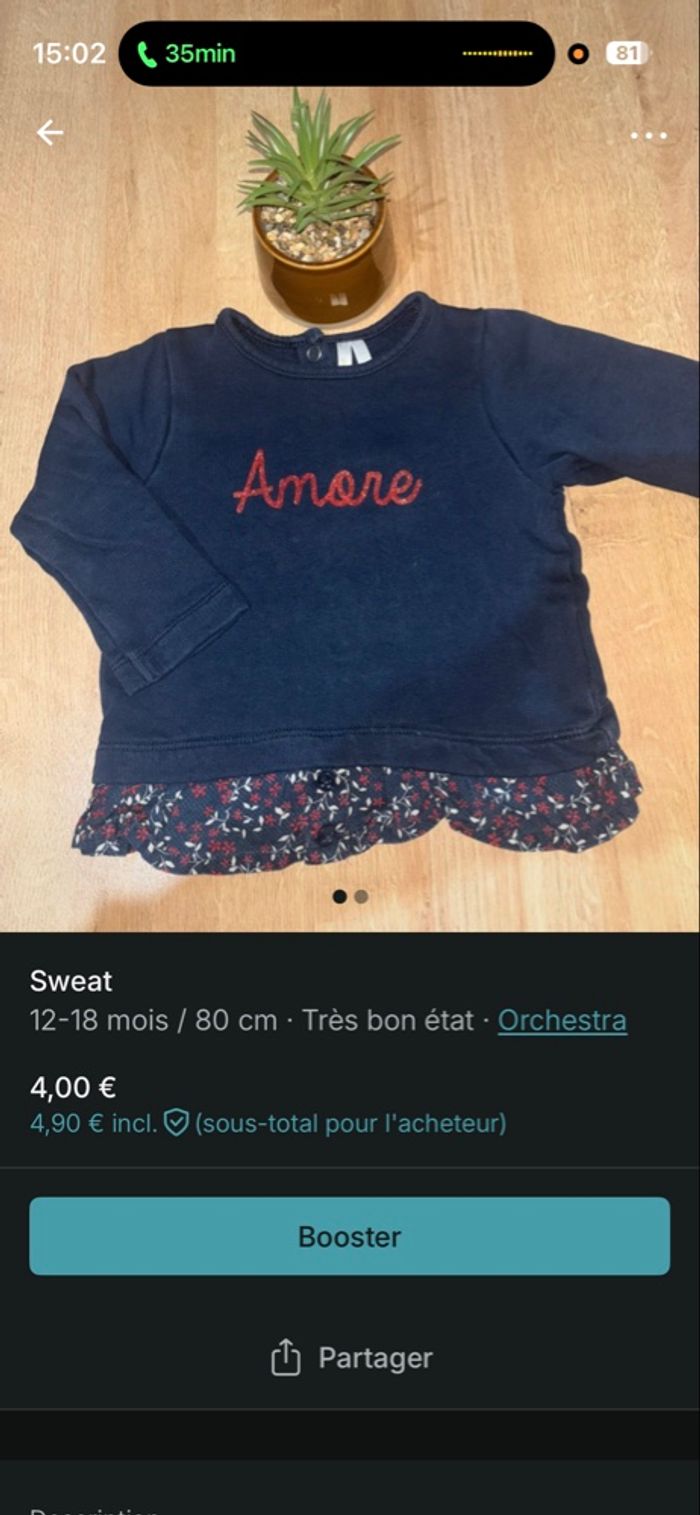Open the Orchestra brand link
Viewport: 700px width, 1515px height.
coord(562,1020)
